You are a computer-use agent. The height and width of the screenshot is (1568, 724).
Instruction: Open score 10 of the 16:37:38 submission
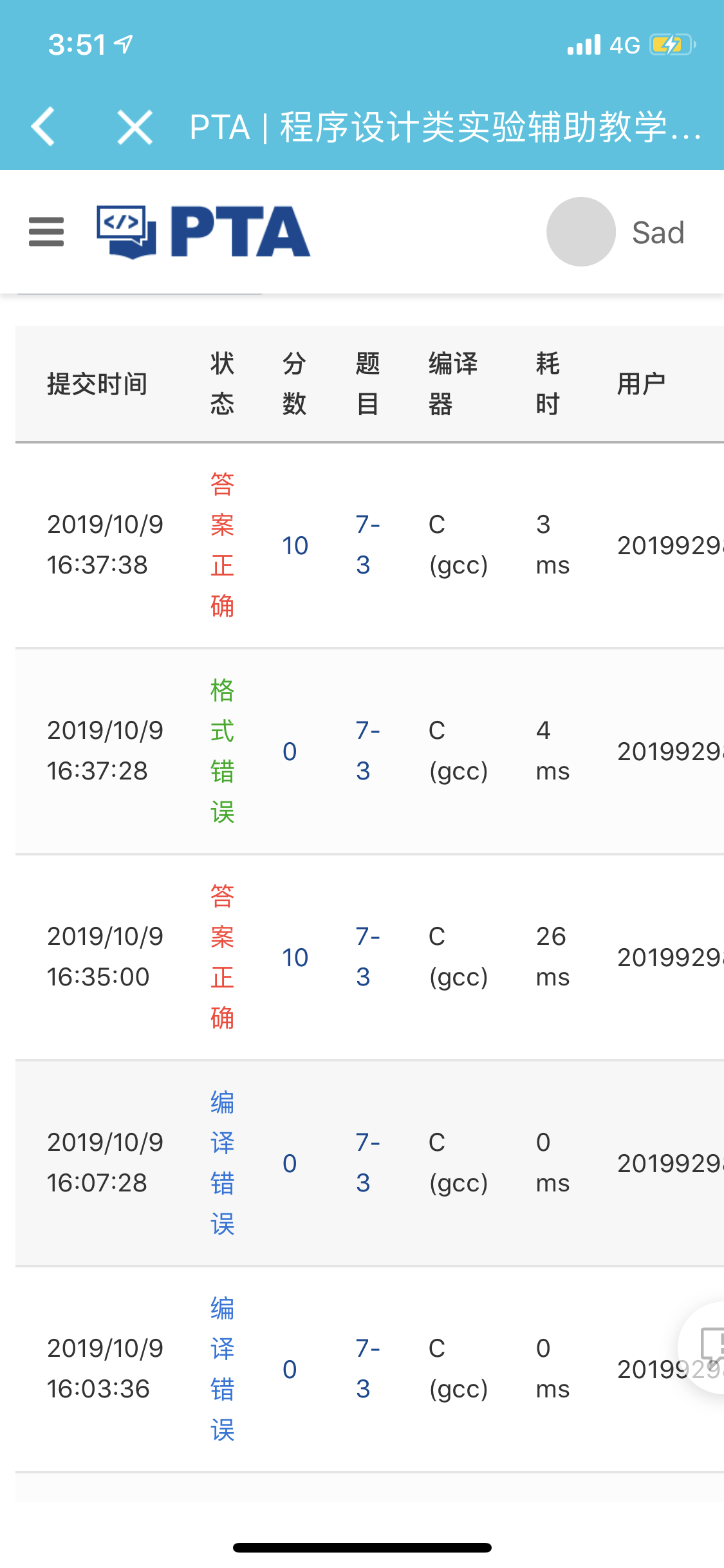coord(295,546)
